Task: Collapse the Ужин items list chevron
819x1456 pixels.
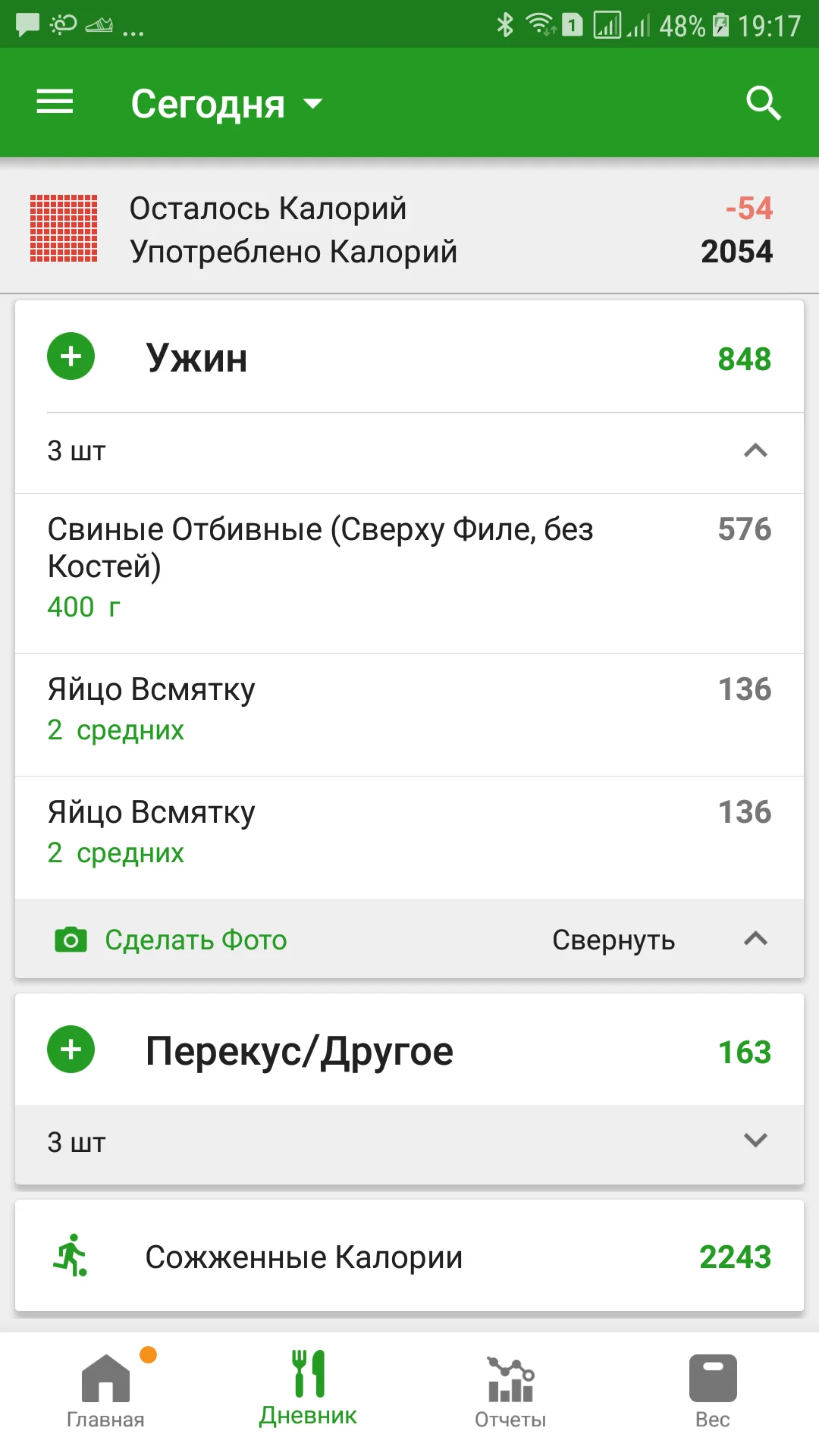Action: point(753,451)
